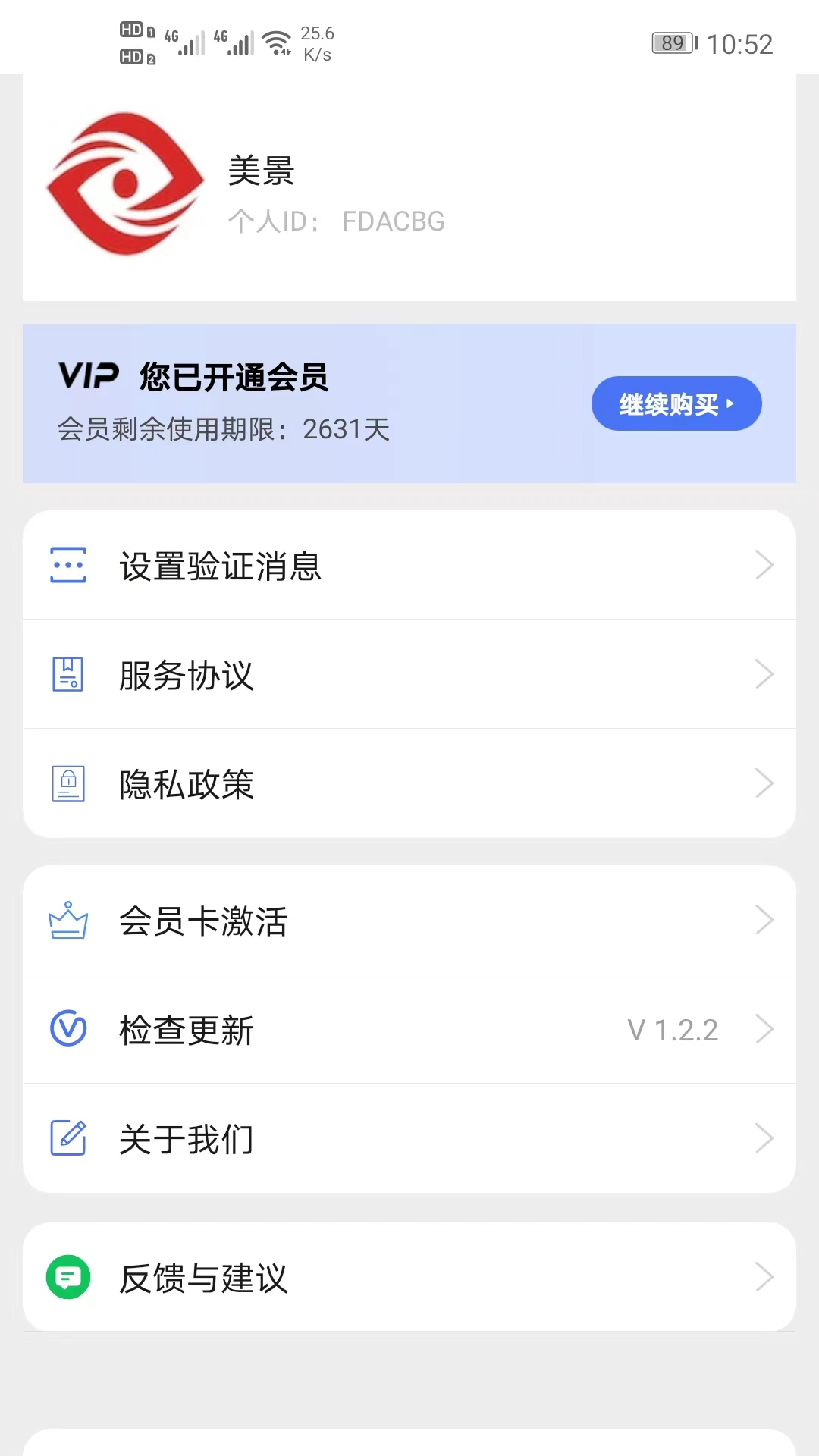Click the 关于我们 pencil icon
This screenshot has height=1456, width=819.
pyautogui.click(x=68, y=1137)
